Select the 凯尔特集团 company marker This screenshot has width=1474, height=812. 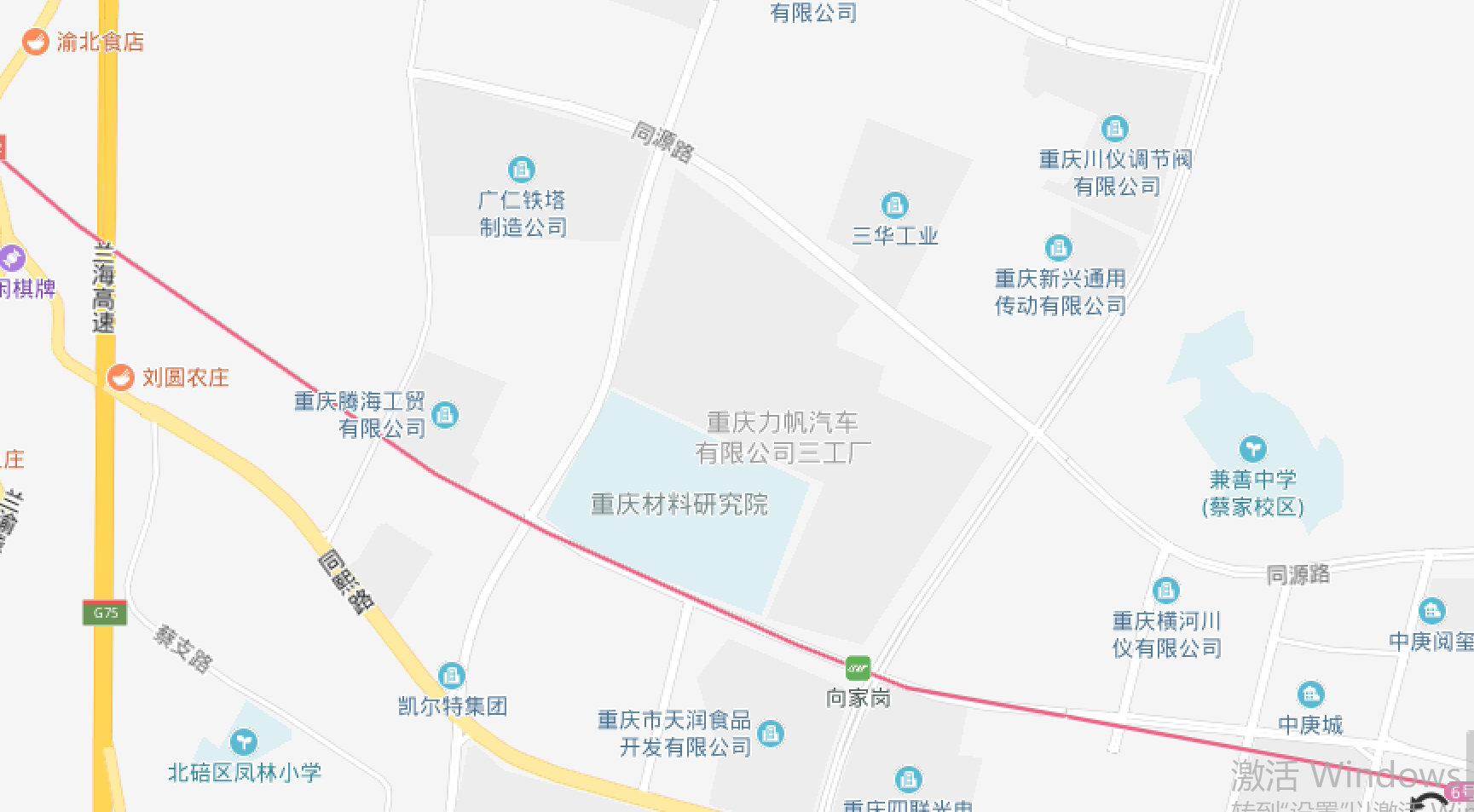pyautogui.click(x=451, y=676)
